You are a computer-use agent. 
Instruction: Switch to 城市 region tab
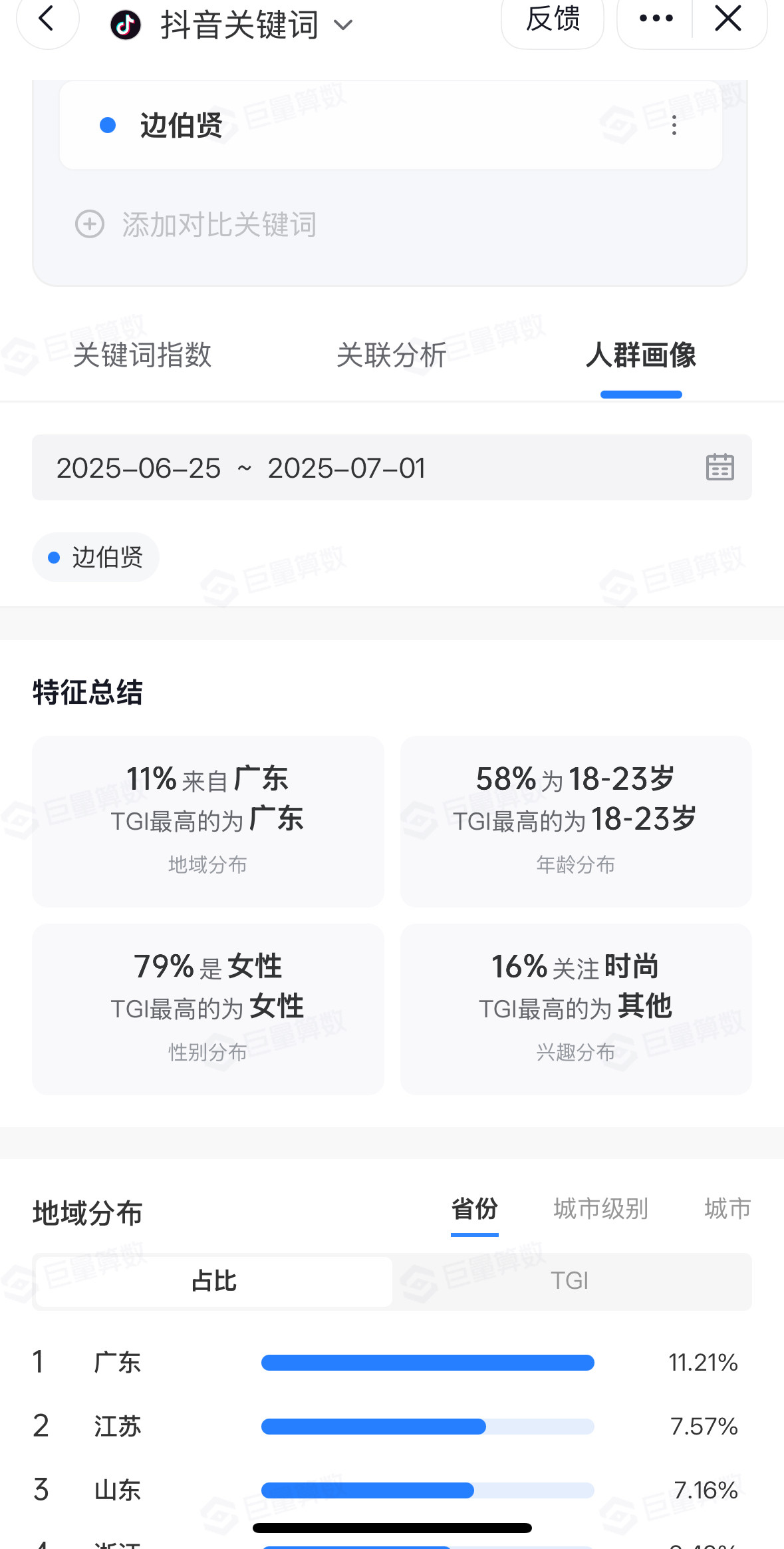coord(728,1209)
